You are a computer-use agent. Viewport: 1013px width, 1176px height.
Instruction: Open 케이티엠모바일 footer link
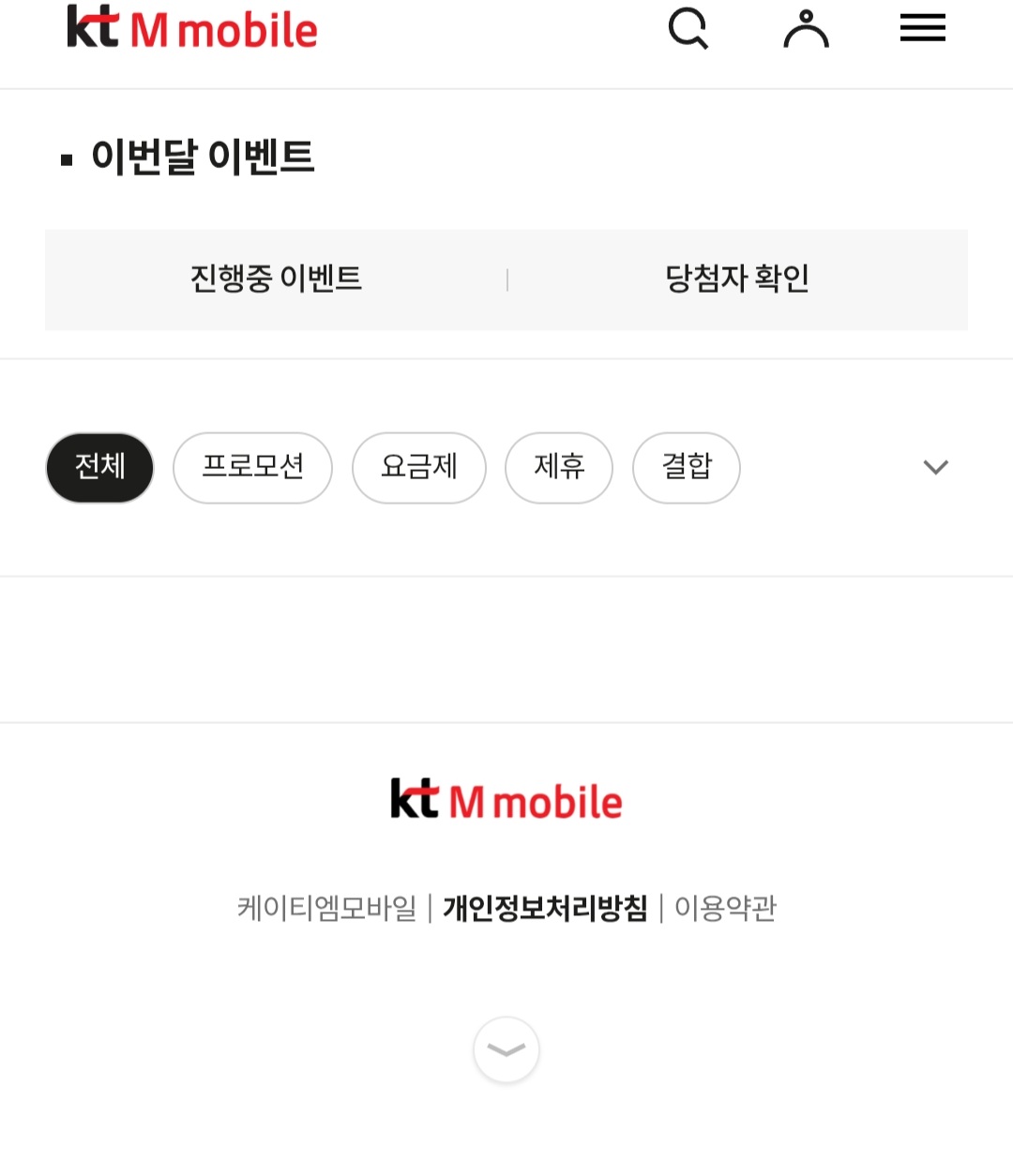coord(326,908)
